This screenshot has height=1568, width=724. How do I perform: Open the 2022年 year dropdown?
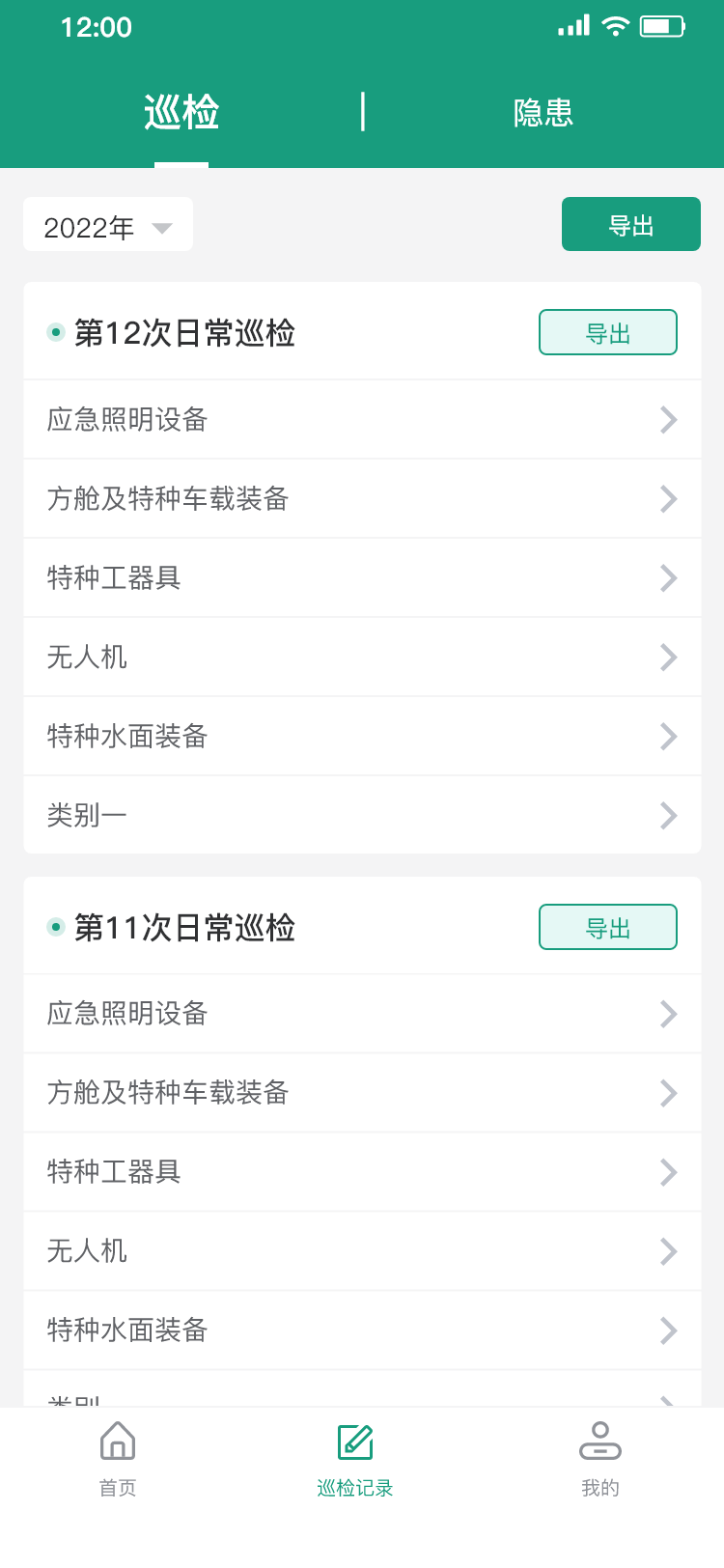[108, 226]
